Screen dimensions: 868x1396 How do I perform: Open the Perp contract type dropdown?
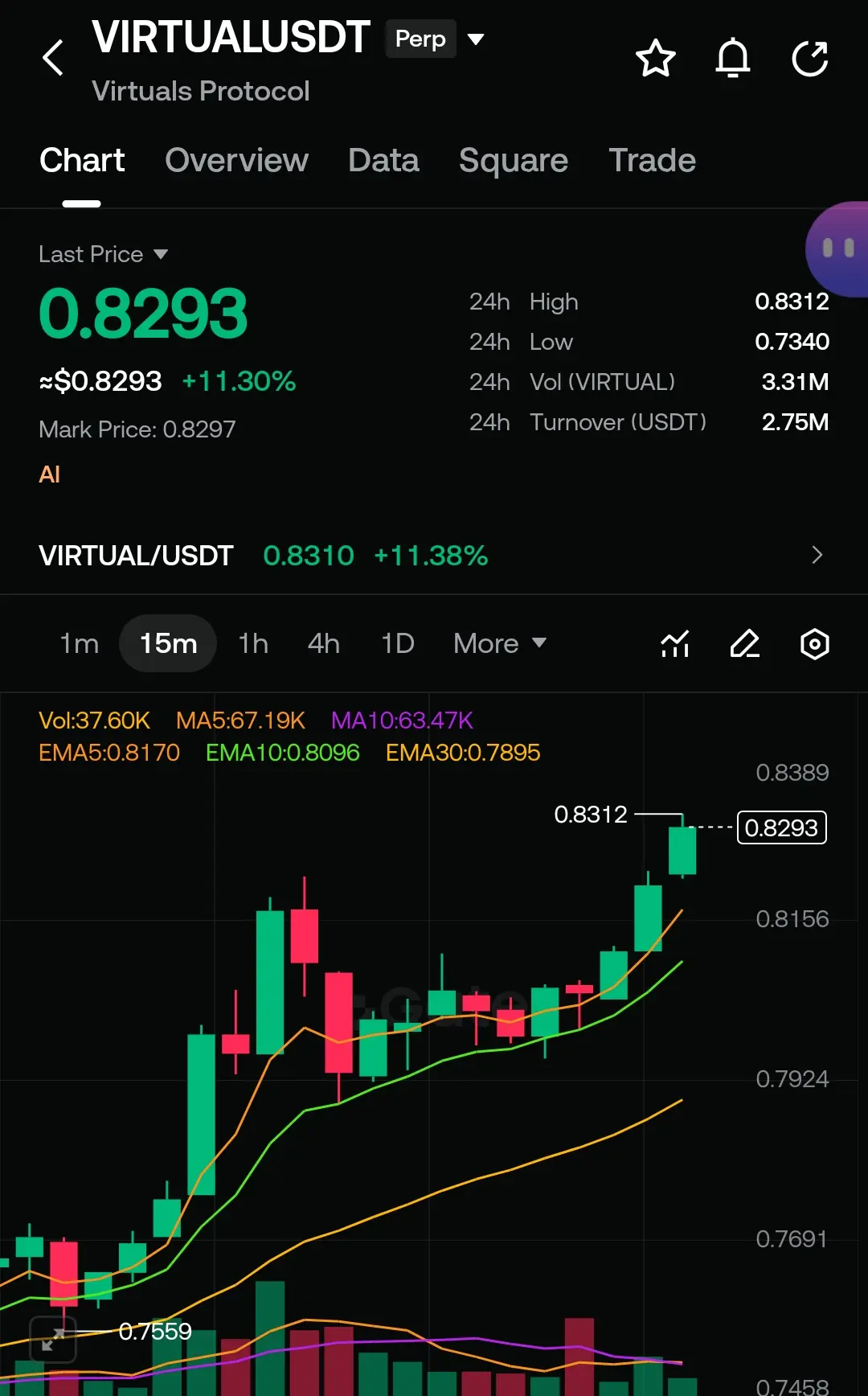[x=476, y=39]
